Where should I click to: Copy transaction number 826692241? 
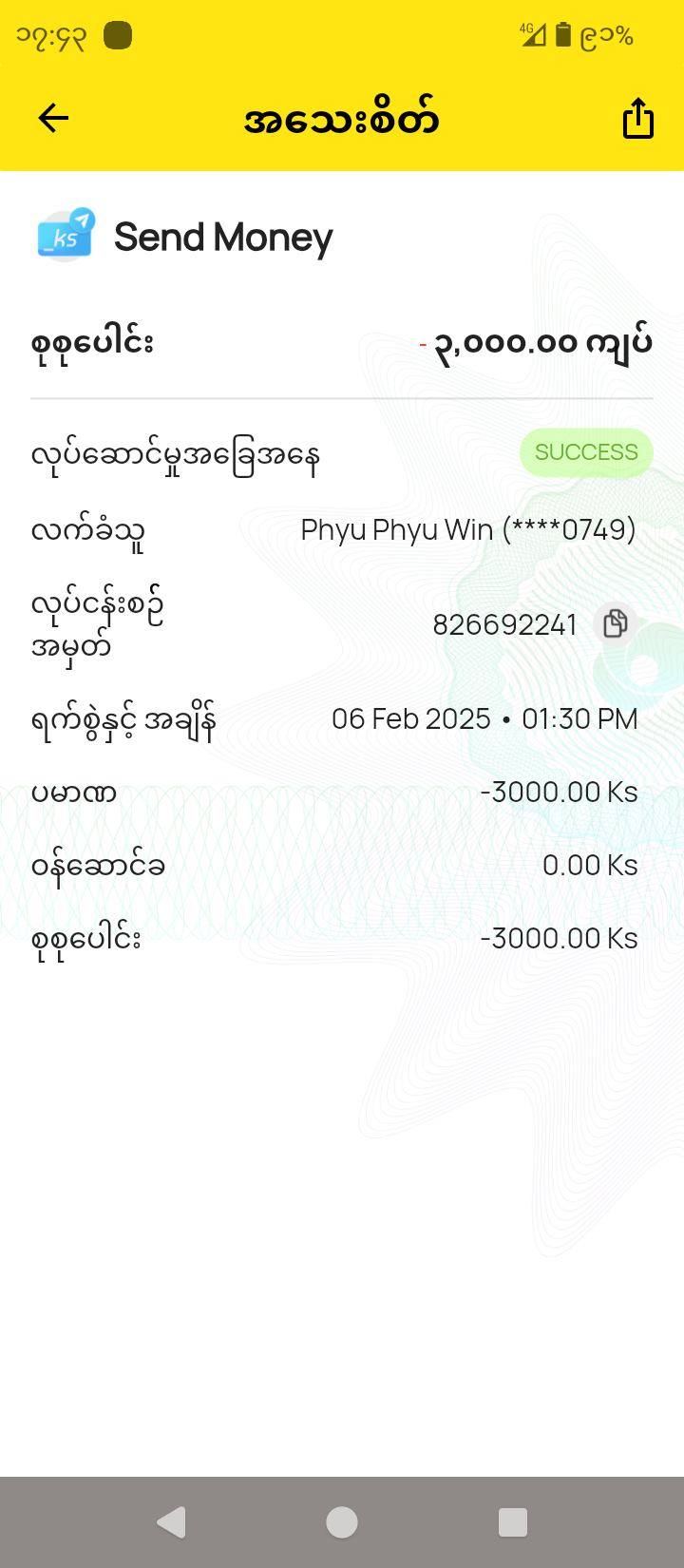(616, 623)
